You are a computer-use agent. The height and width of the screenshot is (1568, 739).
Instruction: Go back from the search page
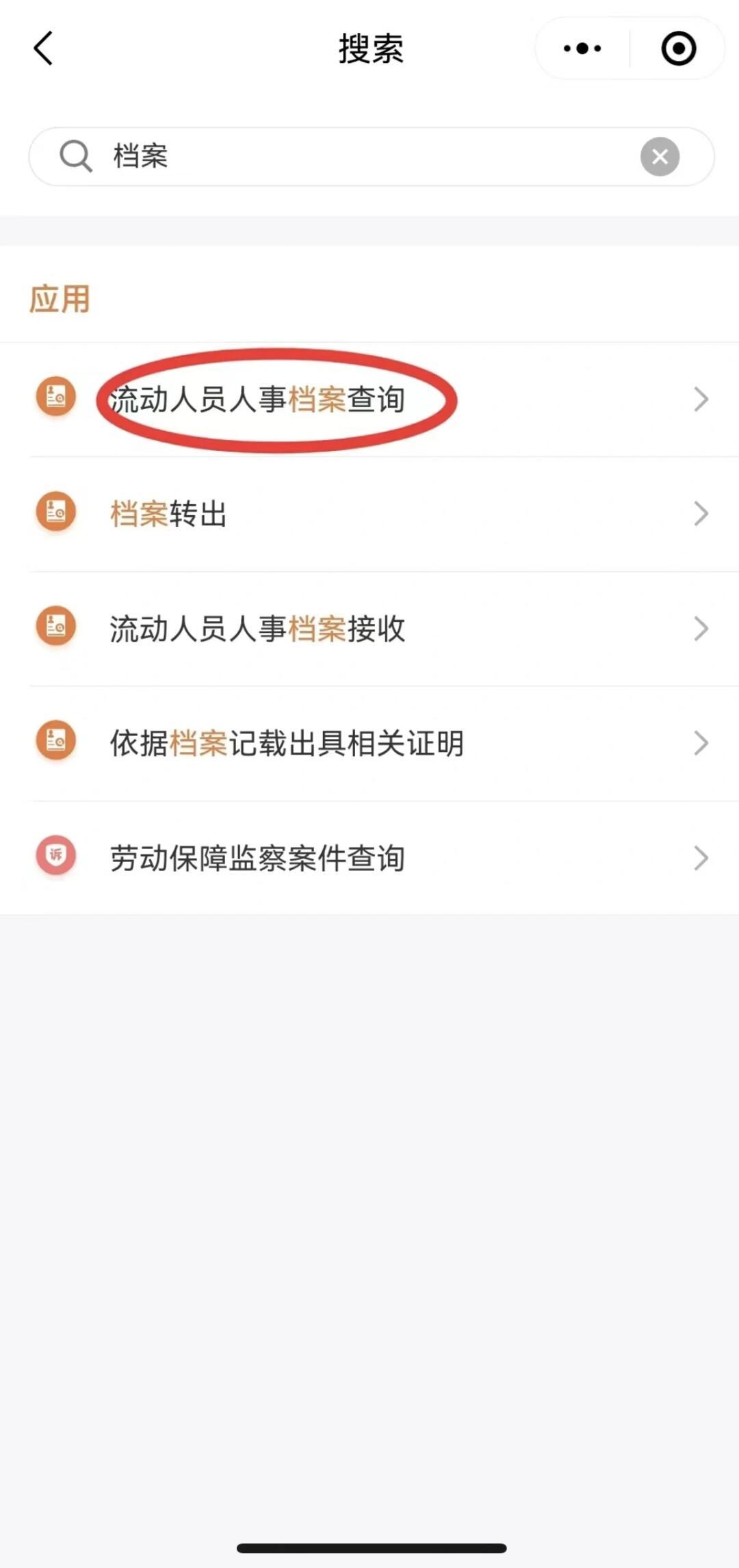(43, 49)
